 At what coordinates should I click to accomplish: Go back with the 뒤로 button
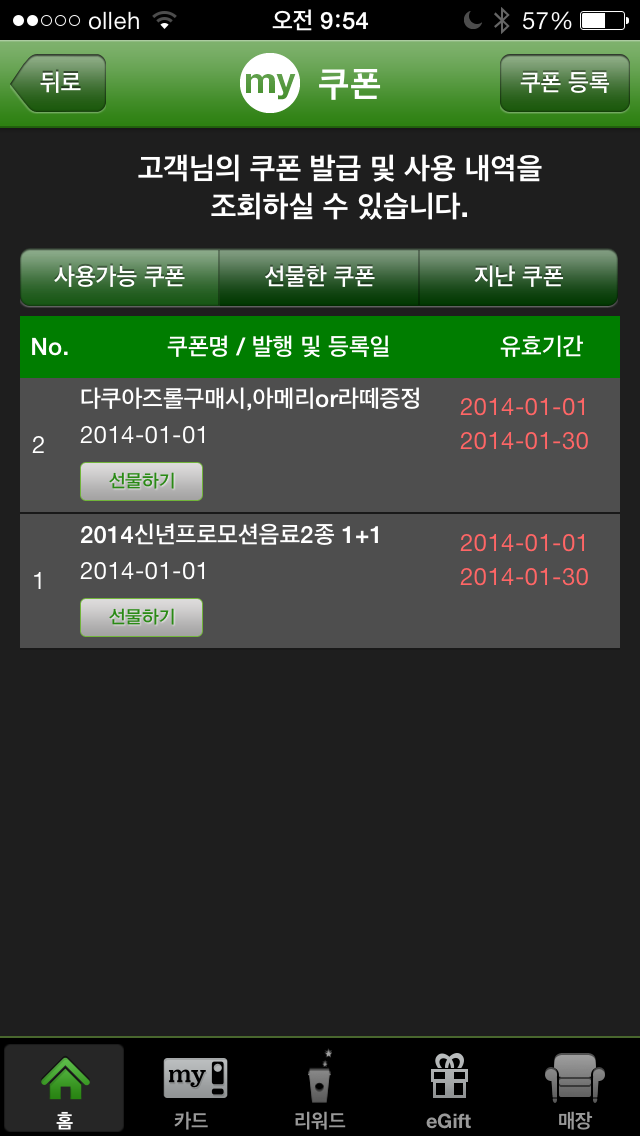point(60,83)
